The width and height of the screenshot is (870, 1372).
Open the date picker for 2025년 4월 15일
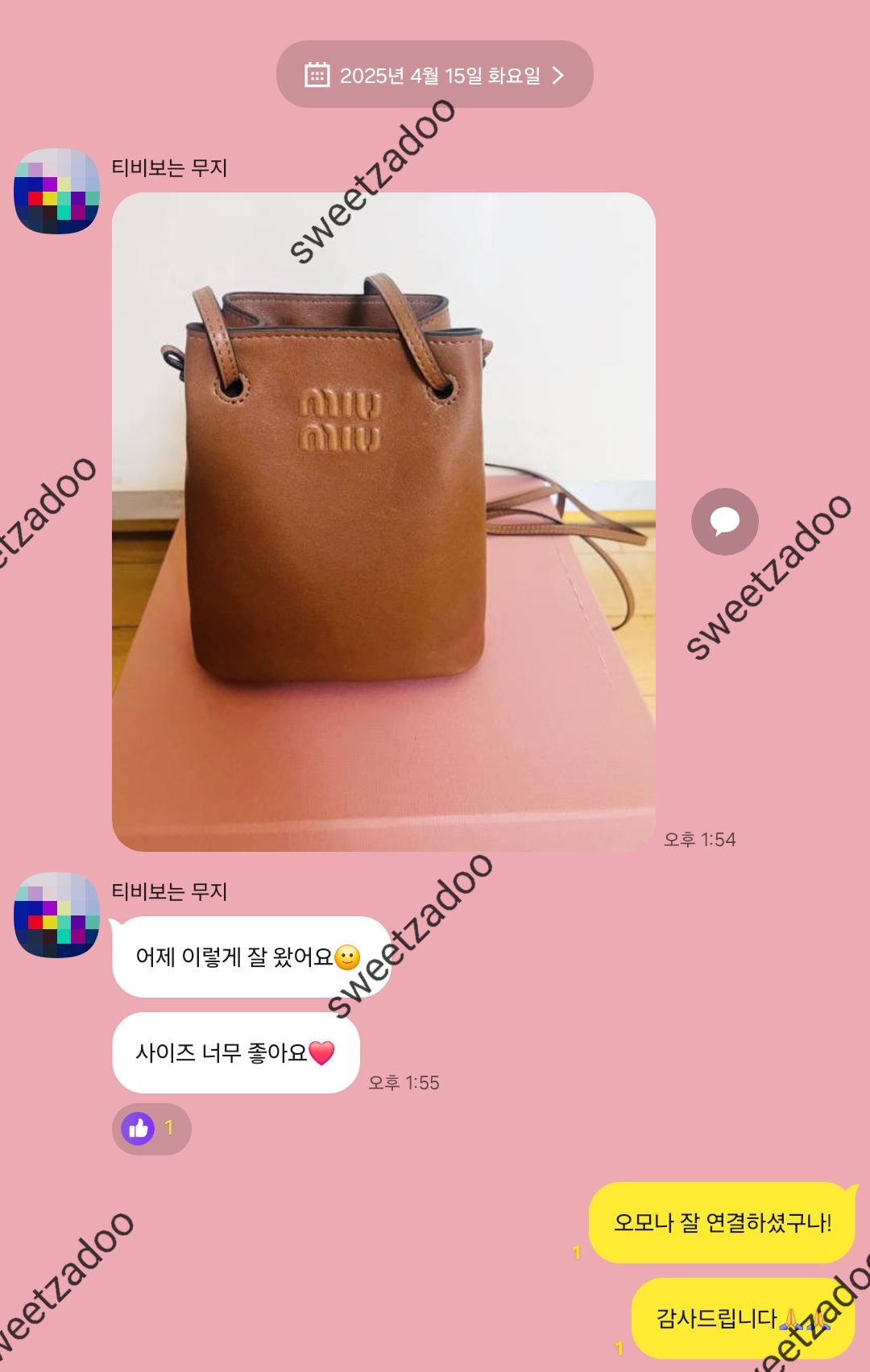click(x=435, y=75)
